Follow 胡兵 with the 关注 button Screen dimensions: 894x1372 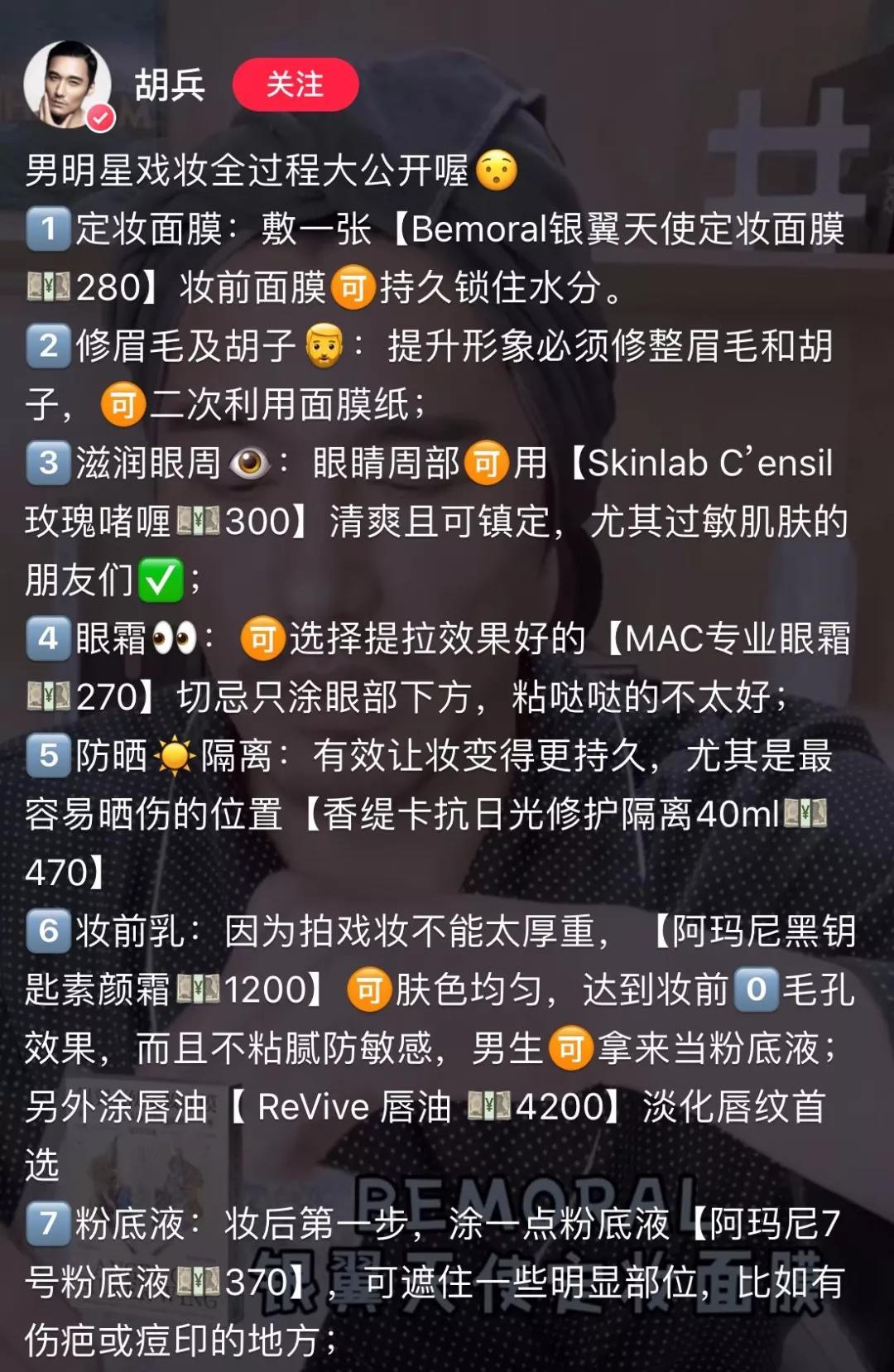(x=295, y=84)
